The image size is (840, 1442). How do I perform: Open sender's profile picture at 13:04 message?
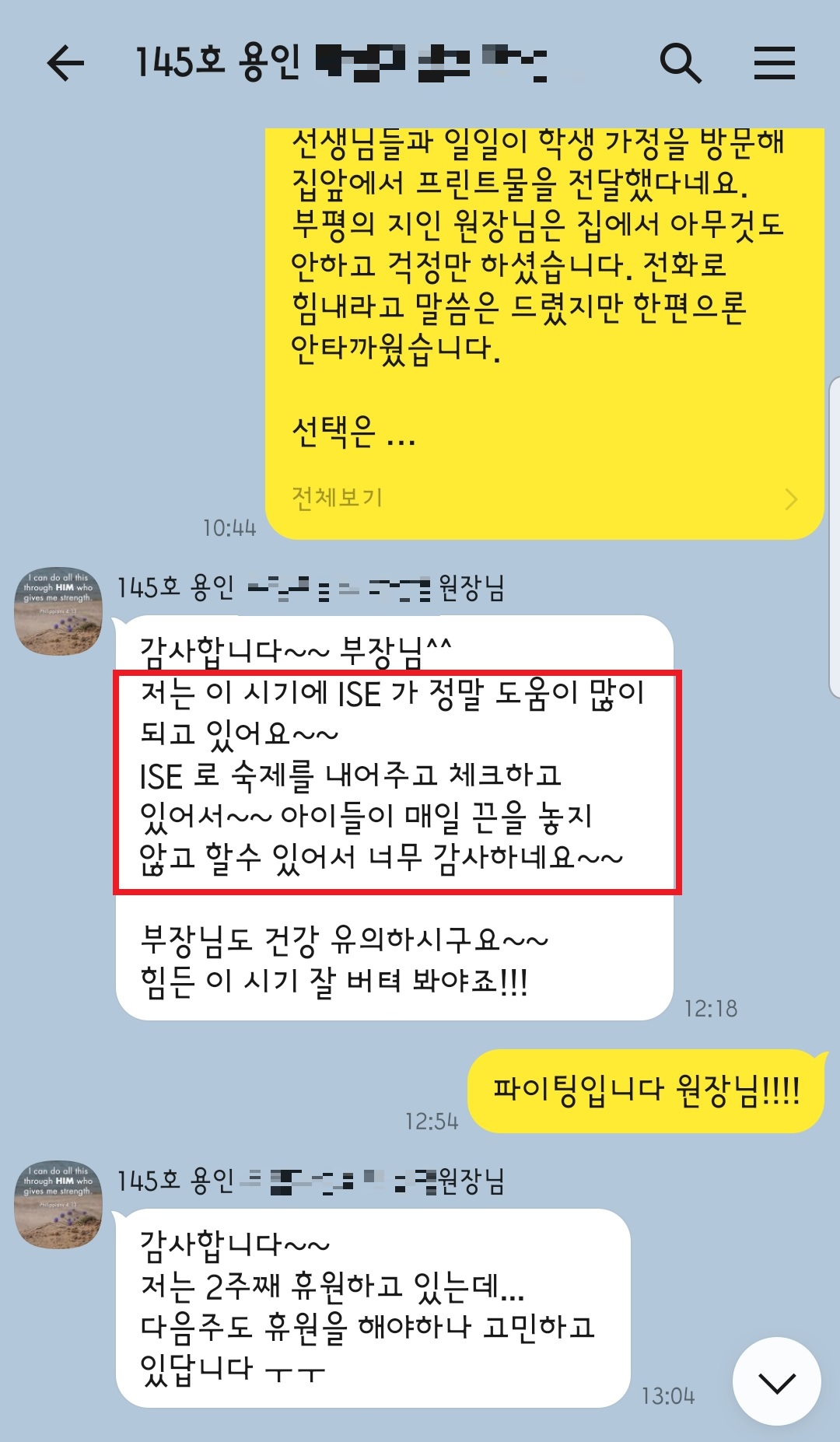58,1205
